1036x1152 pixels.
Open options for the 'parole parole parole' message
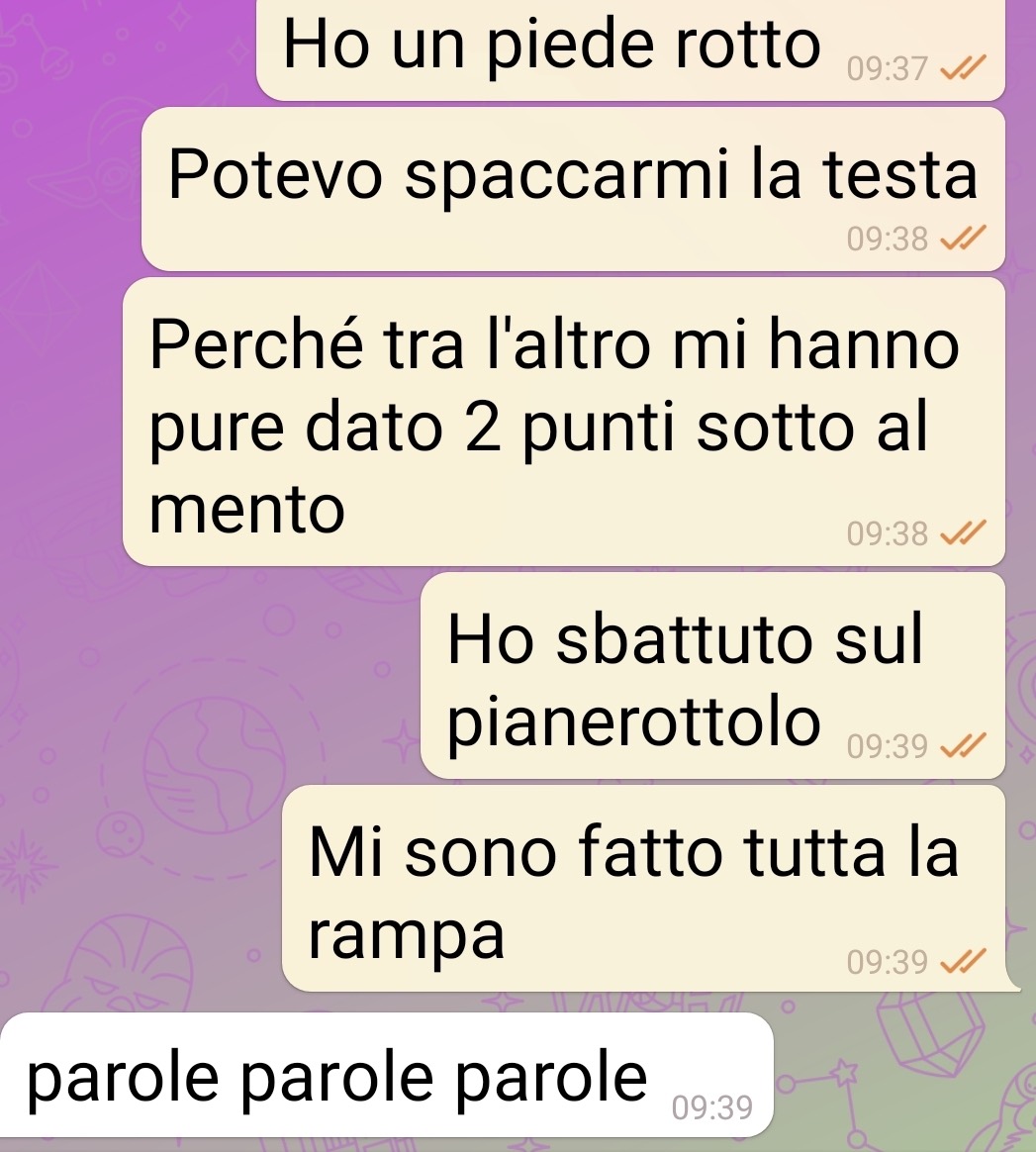pyautogui.click(x=386, y=1076)
